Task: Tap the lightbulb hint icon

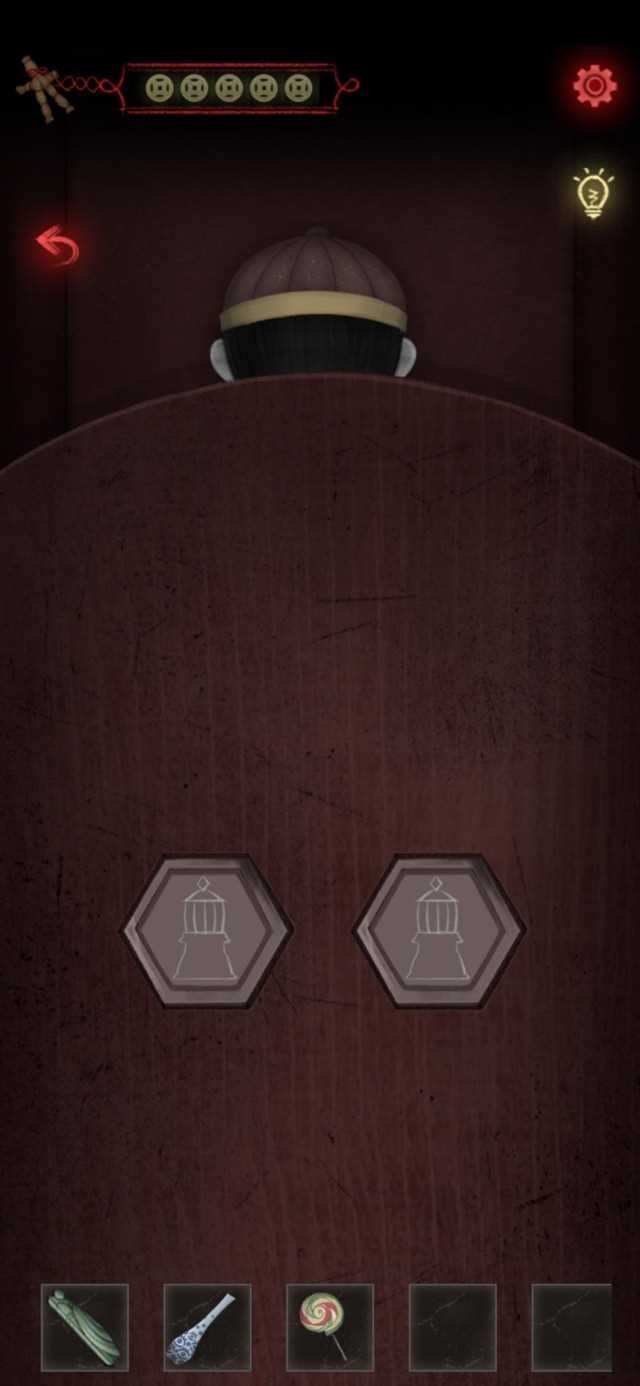Action: pos(593,193)
